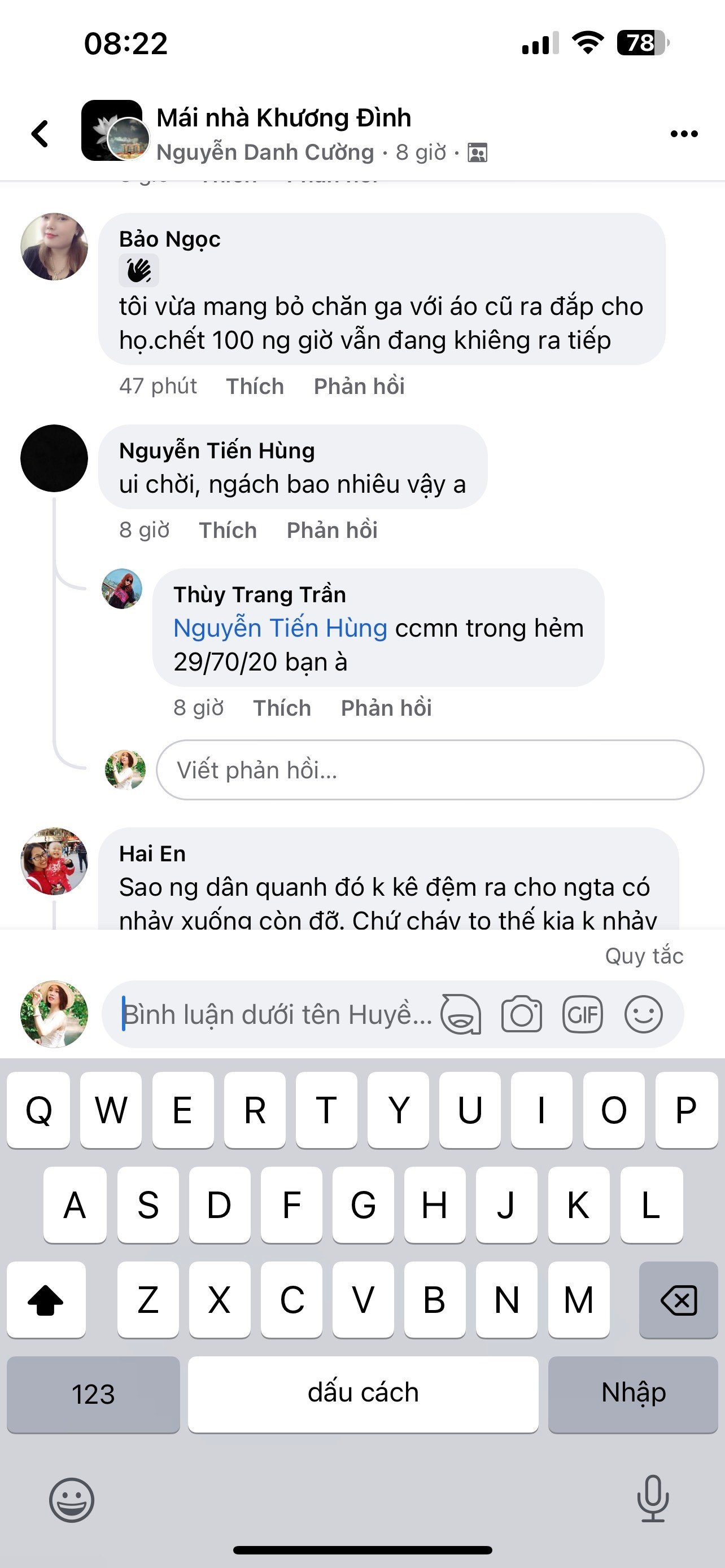This screenshot has height=1568, width=725.
Task: Go back with the back arrow
Action: point(40,133)
